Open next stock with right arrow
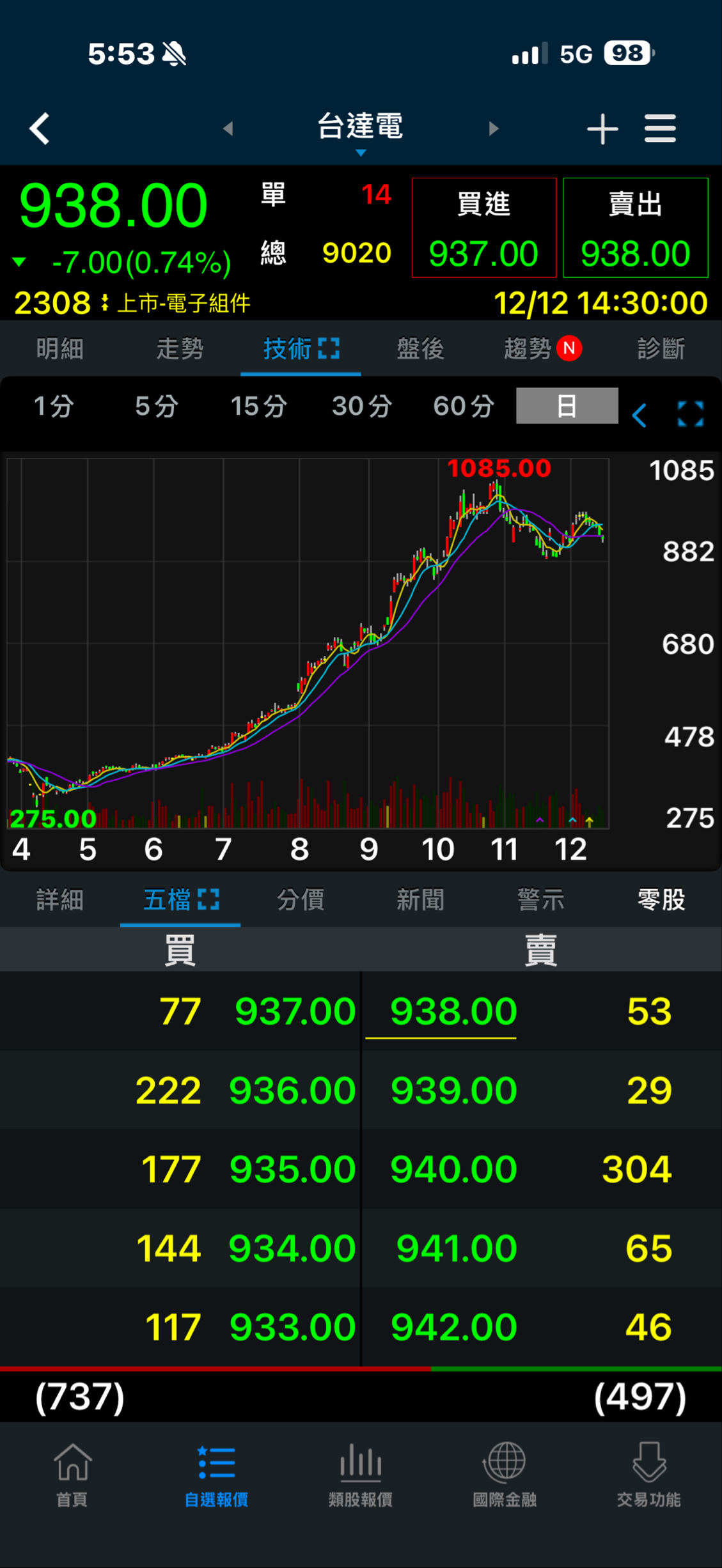This screenshot has height=1568, width=722. [493, 128]
